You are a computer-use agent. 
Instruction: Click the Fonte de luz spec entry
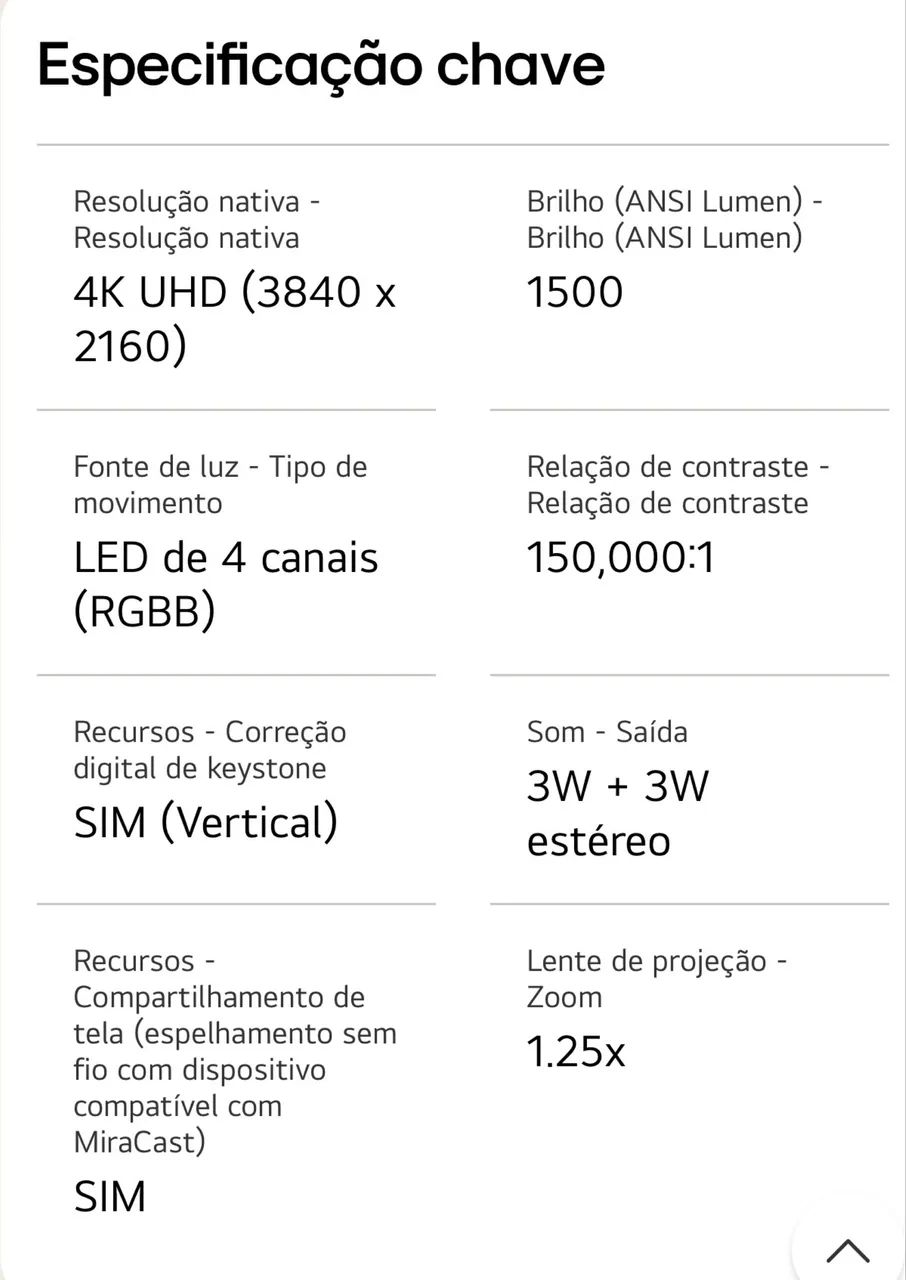coord(220,484)
